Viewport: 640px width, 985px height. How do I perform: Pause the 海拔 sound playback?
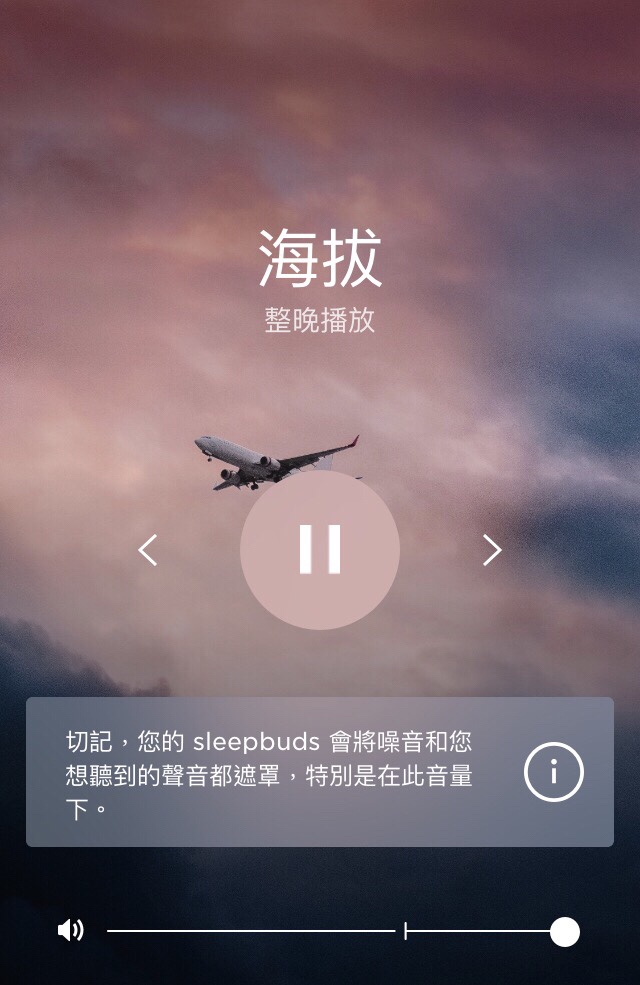[320, 550]
